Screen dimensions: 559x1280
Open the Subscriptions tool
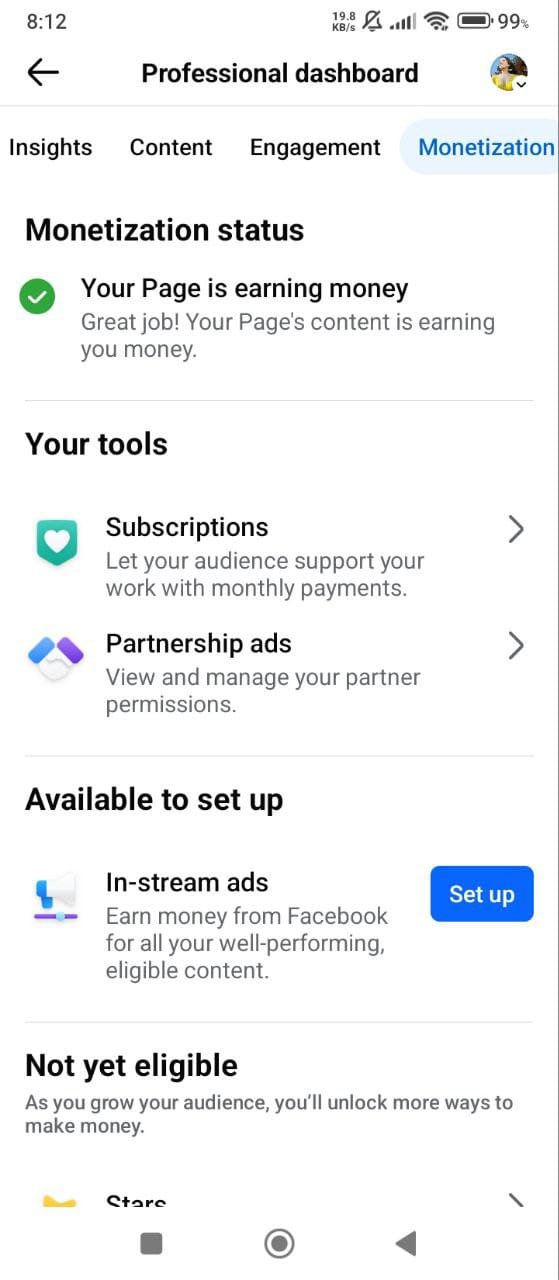pos(279,556)
